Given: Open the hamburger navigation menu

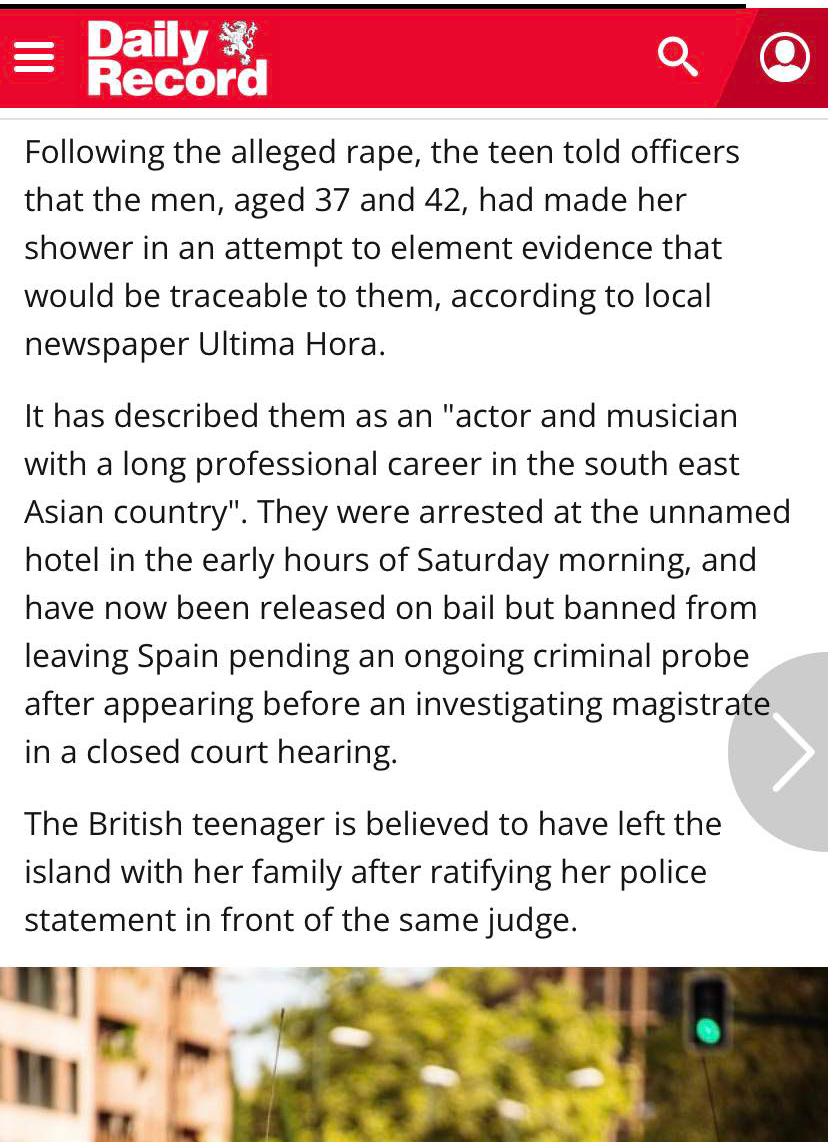Looking at the screenshot, I should point(34,57).
